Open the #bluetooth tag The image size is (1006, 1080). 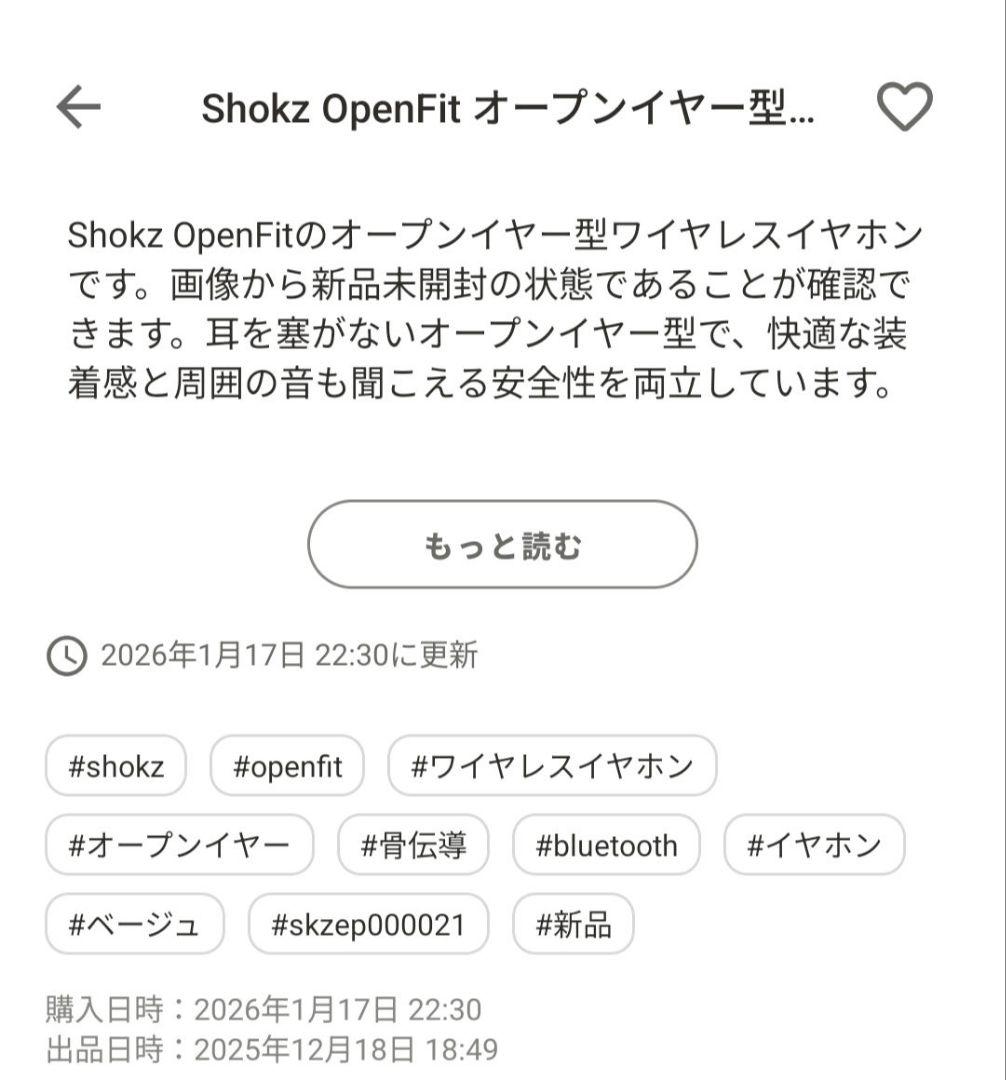click(x=606, y=845)
